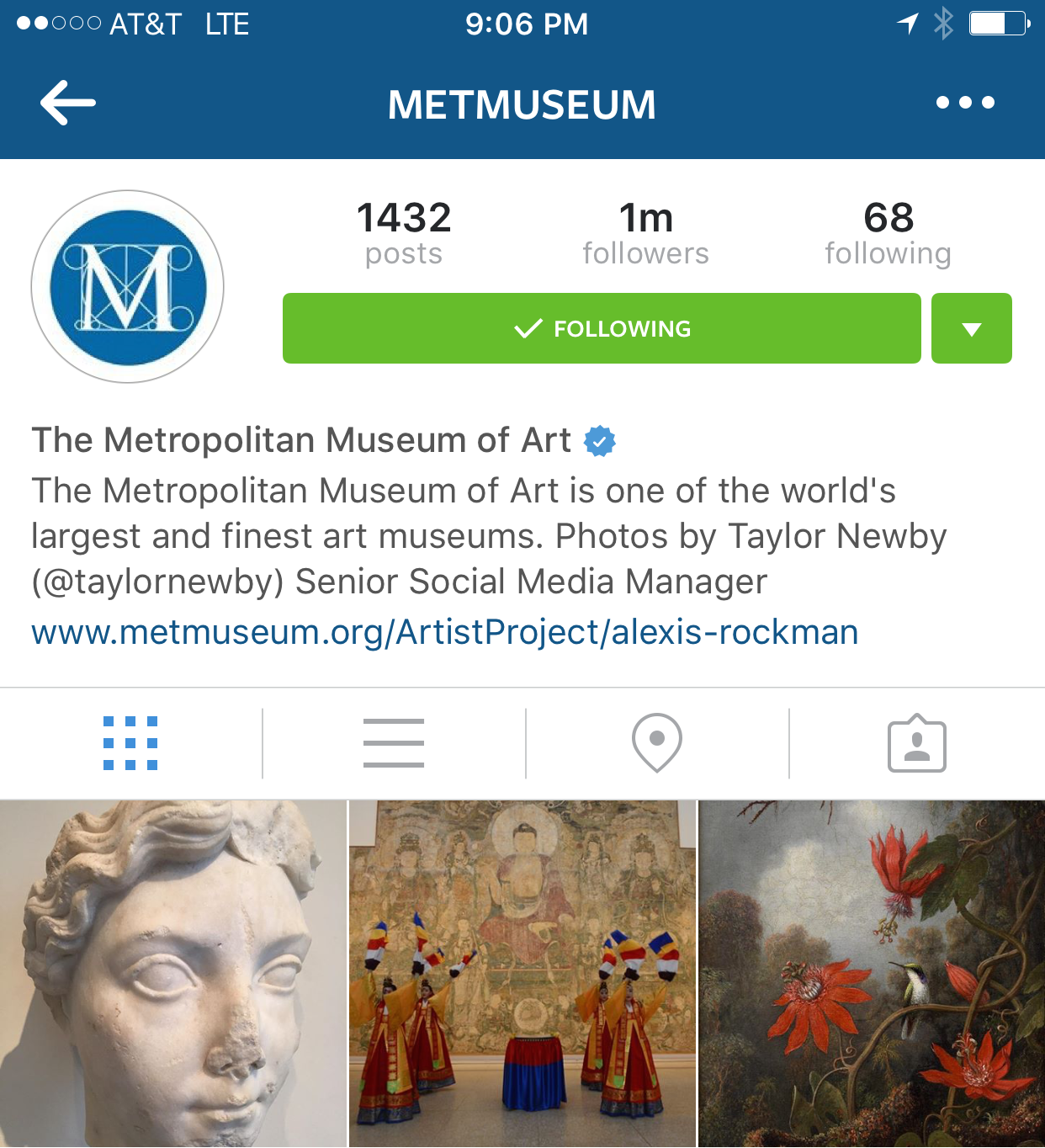Open the dancers in costumes post
This screenshot has height=1148, width=1045.
click(522, 974)
